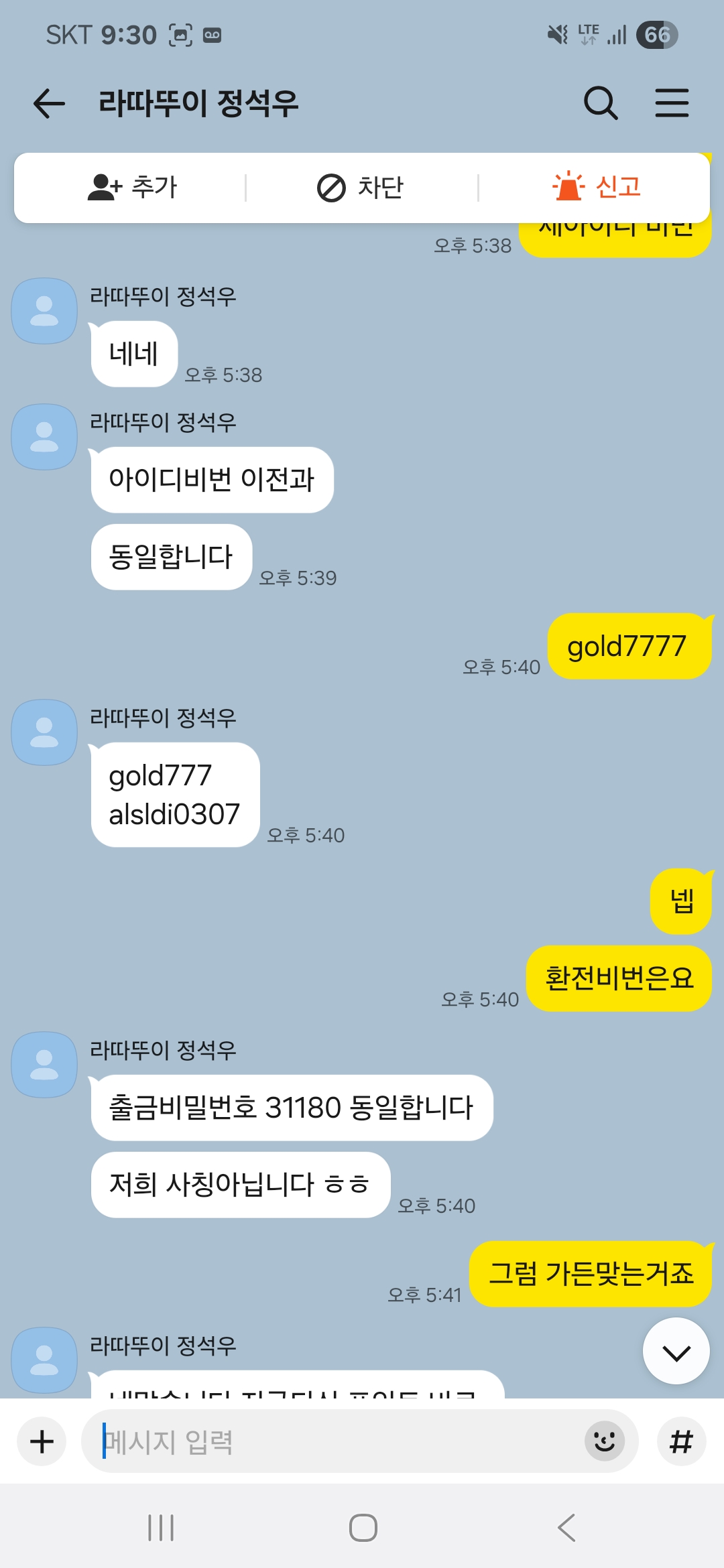
Task: Add 라따뚜이 정석우 as a friend with 추가
Action: pos(133,187)
